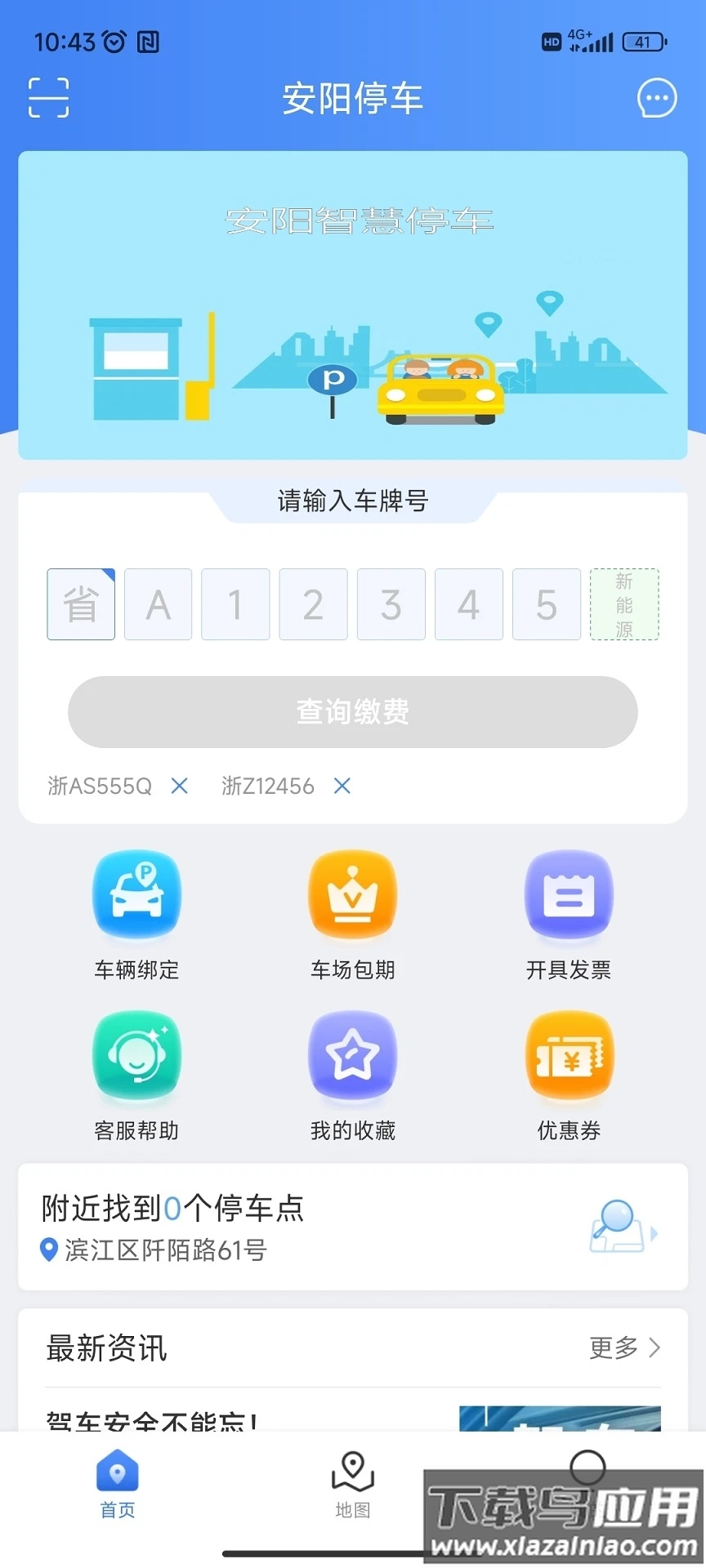Remove saved plate 浙AS555Q
This screenshot has height=1568, width=706.
tap(178, 786)
